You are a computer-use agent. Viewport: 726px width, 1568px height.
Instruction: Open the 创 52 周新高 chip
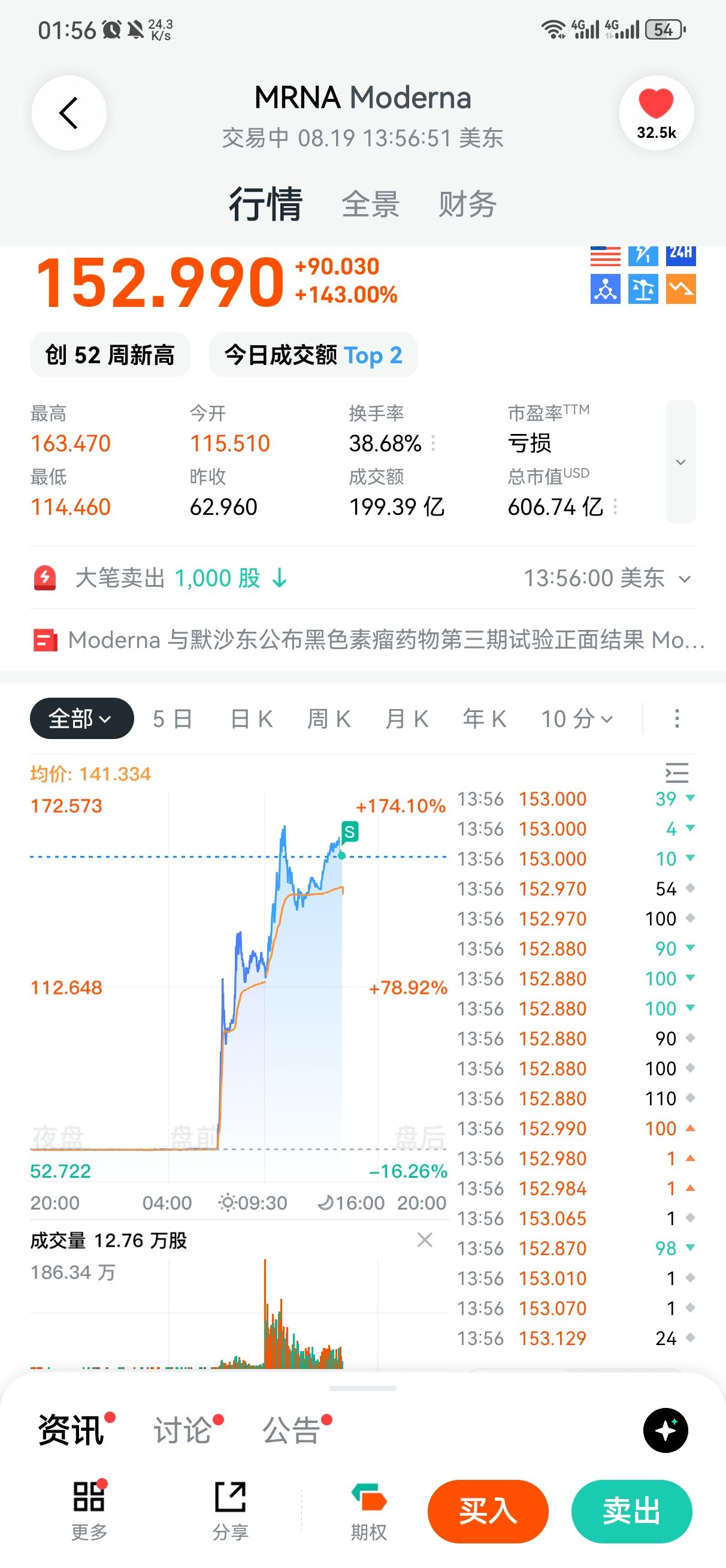pos(110,355)
